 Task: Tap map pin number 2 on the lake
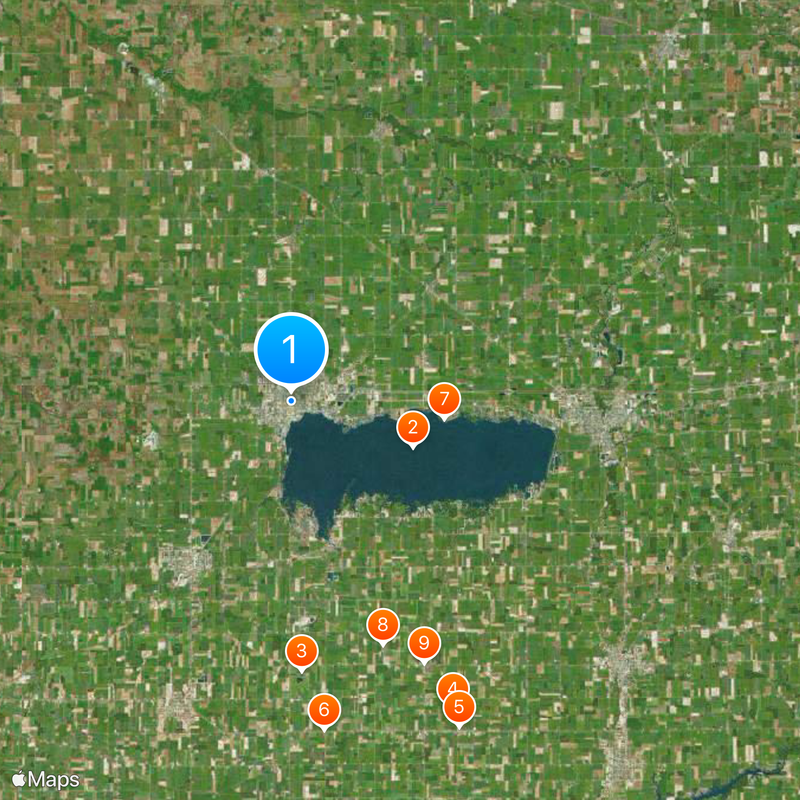click(412, 428)
